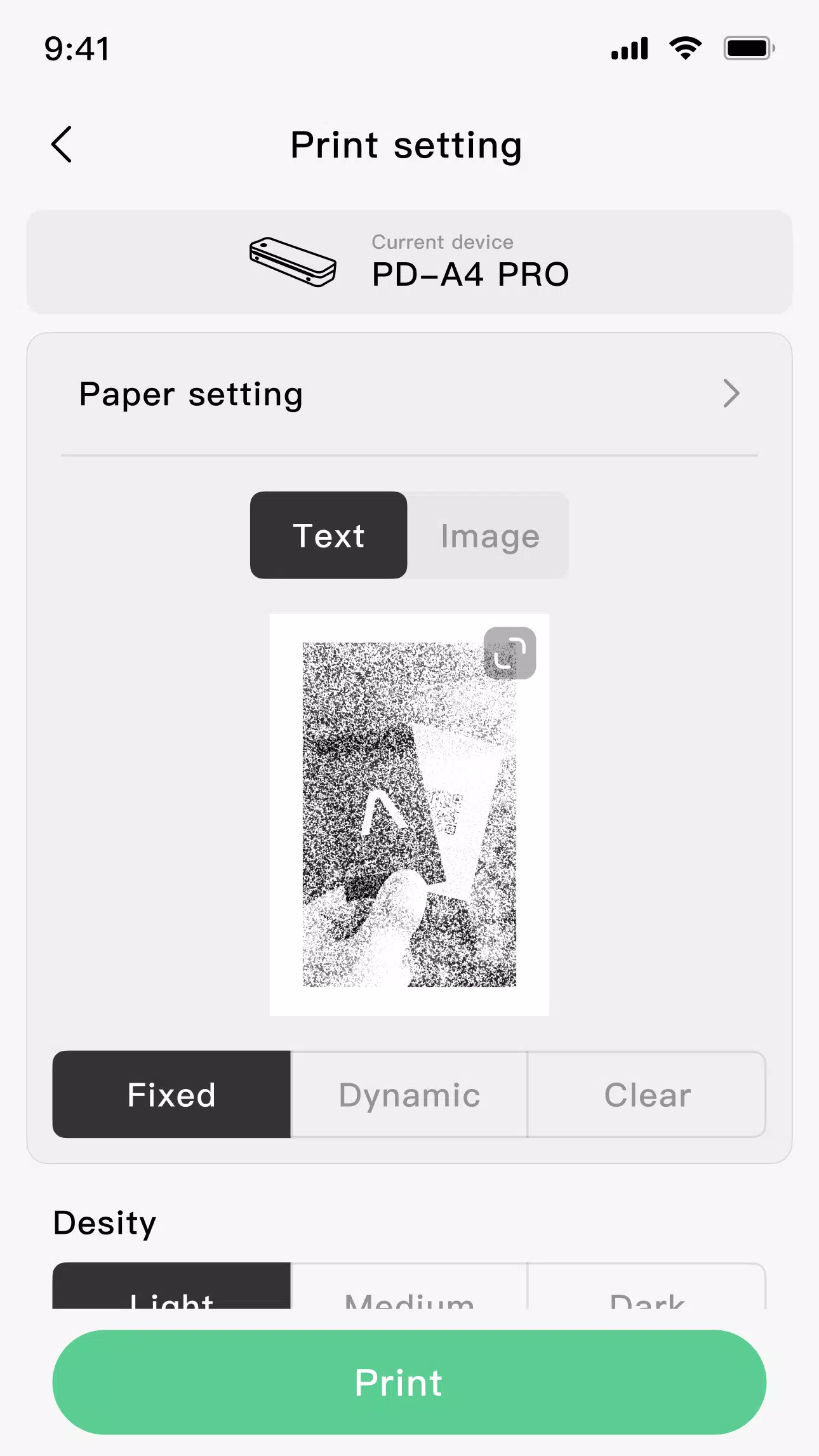Expand Paper setting with the chevron
The height and width of the screenshot is (1456, 819).
731,394
